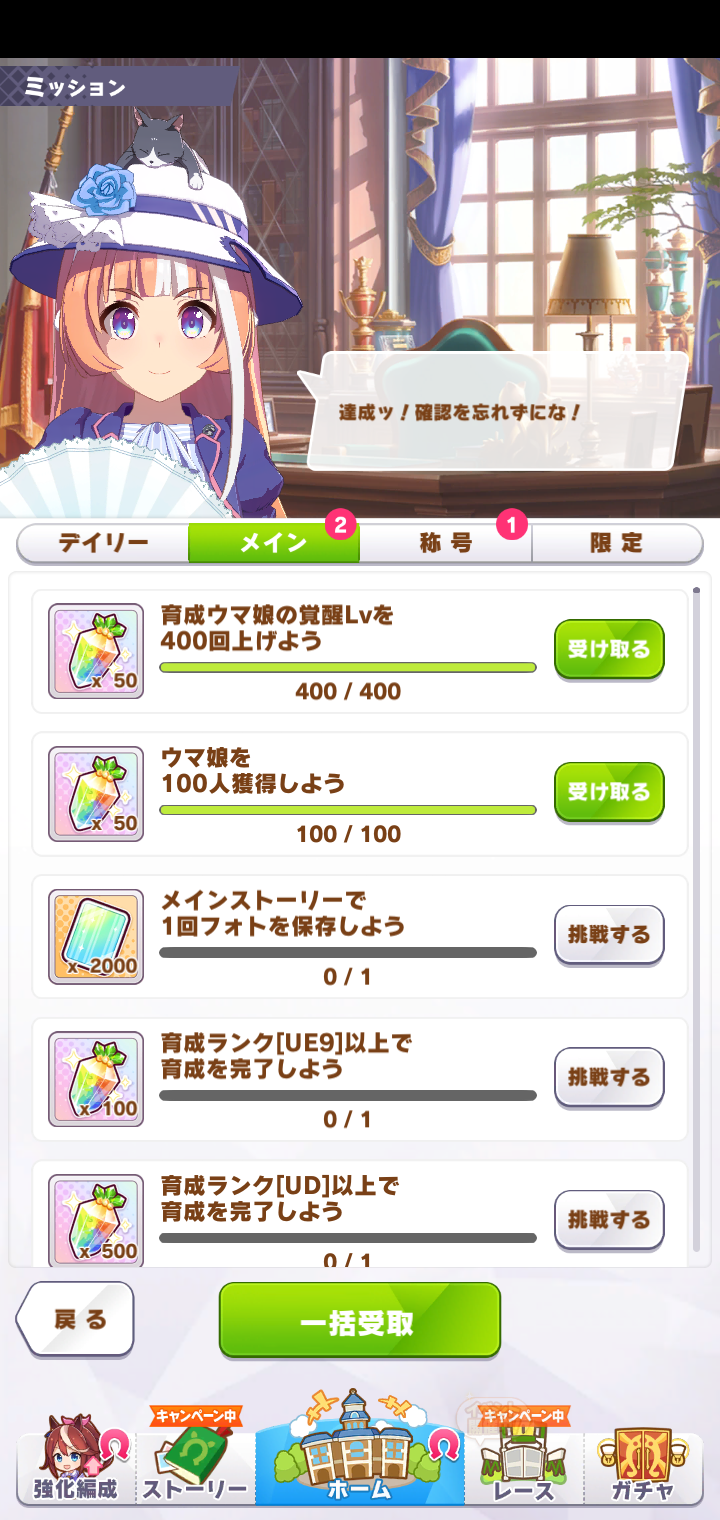Open the ガチャ section
The height and width of the screenshot is (1520, 720).
coord(643,1464)
